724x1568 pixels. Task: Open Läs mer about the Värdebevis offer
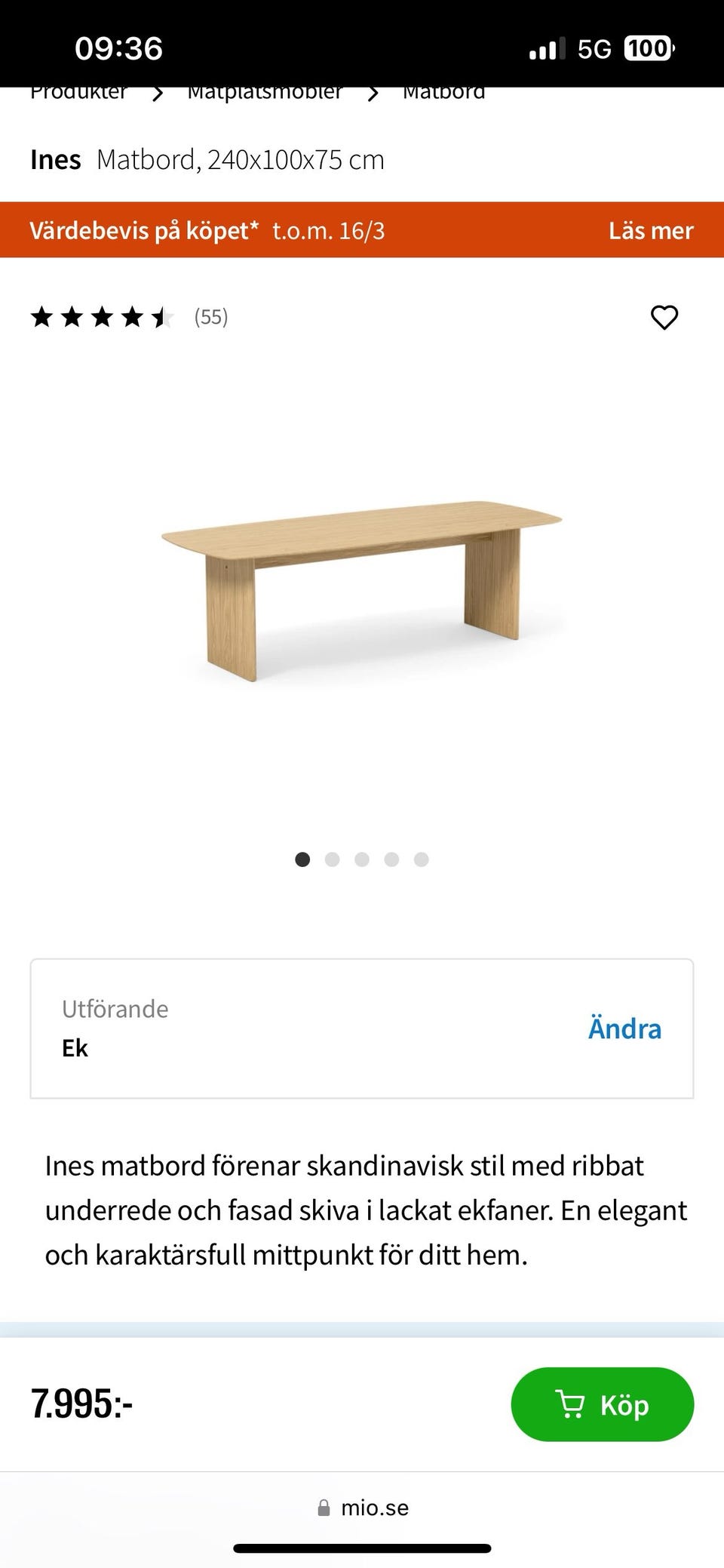[651, 230]
